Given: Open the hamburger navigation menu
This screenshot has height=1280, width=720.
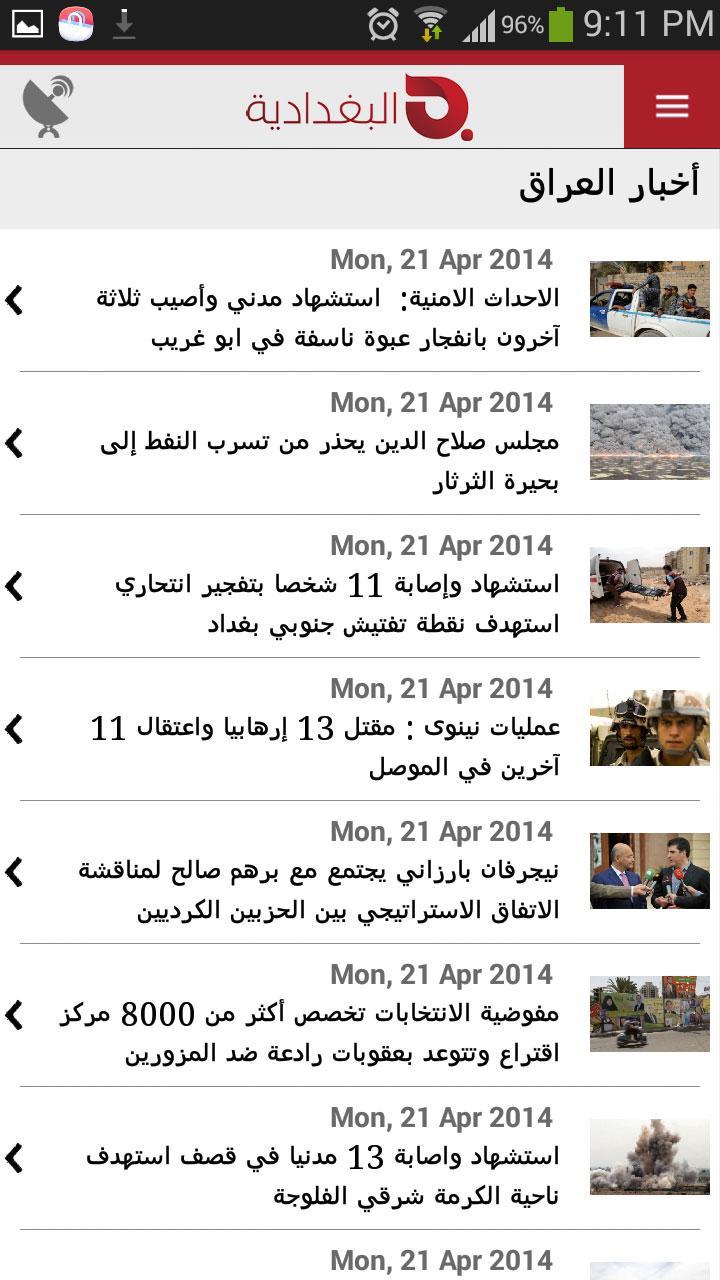Looking at the screenshot, I should point(672,104).
